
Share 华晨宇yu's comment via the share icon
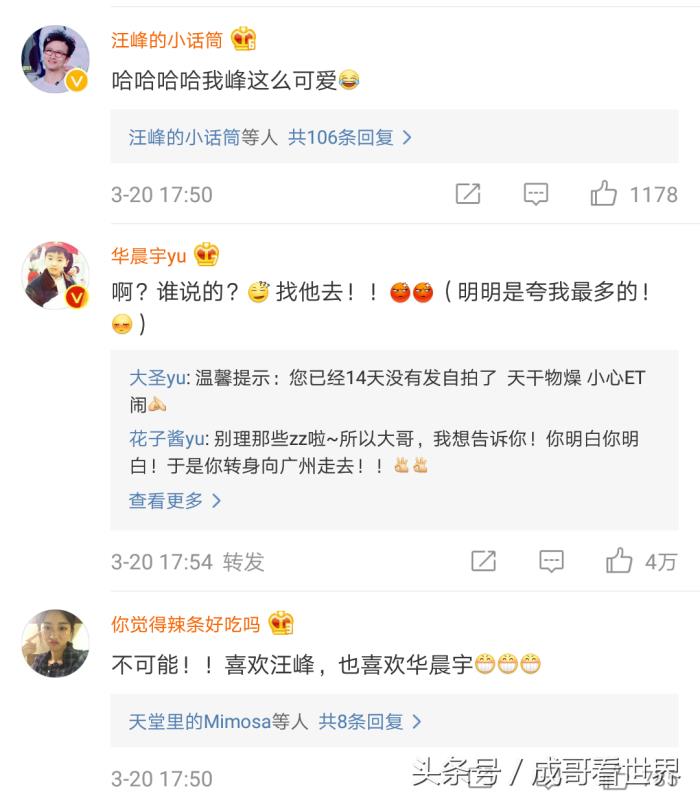(484, 561)
